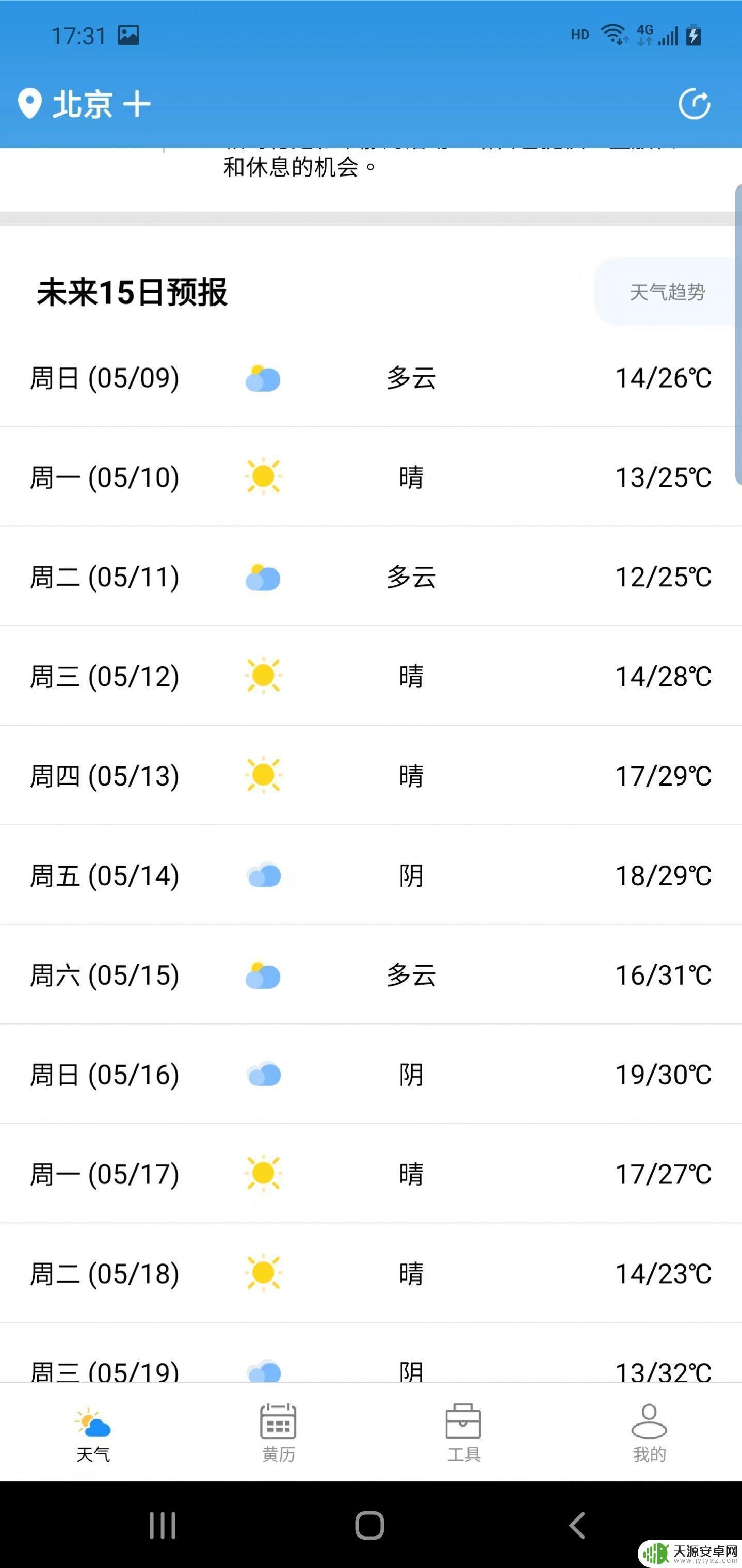
Task: Select the 天气 tab
Action: coord(92,1433)
